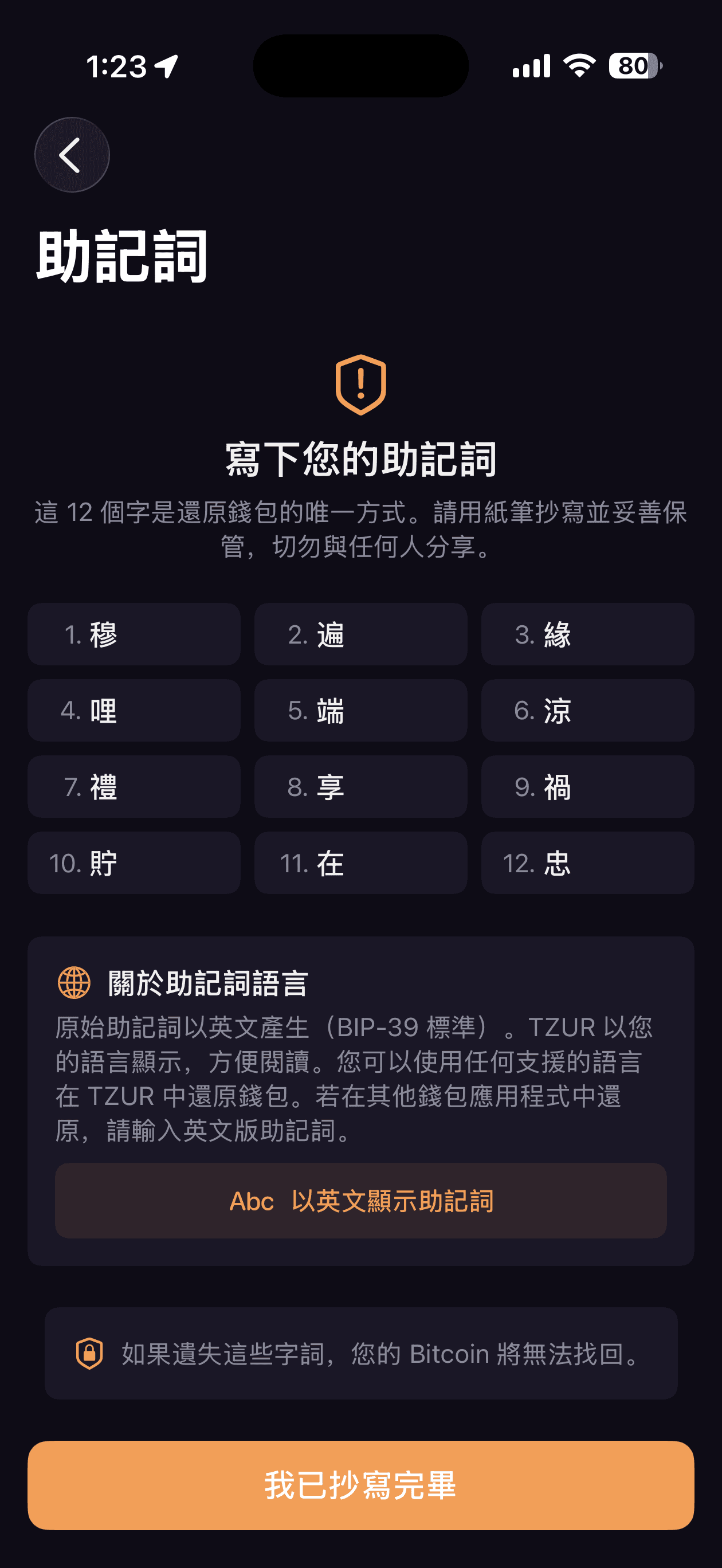Select mnemonic word 1 穆
Viewport: 722px width, 1568px height.
134,635
